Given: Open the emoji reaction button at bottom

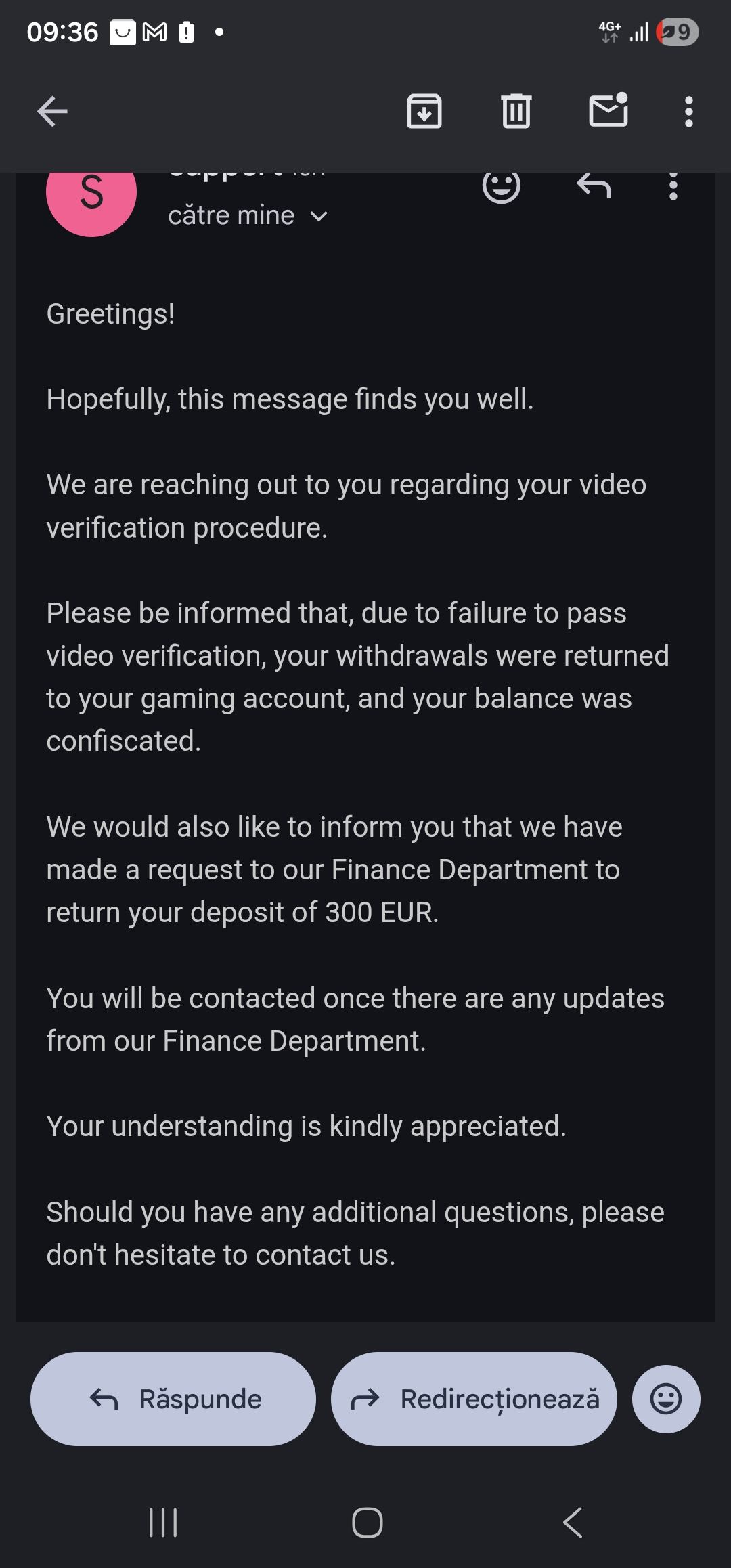Looking at the screenshot, I should [x=666, y=1399].
